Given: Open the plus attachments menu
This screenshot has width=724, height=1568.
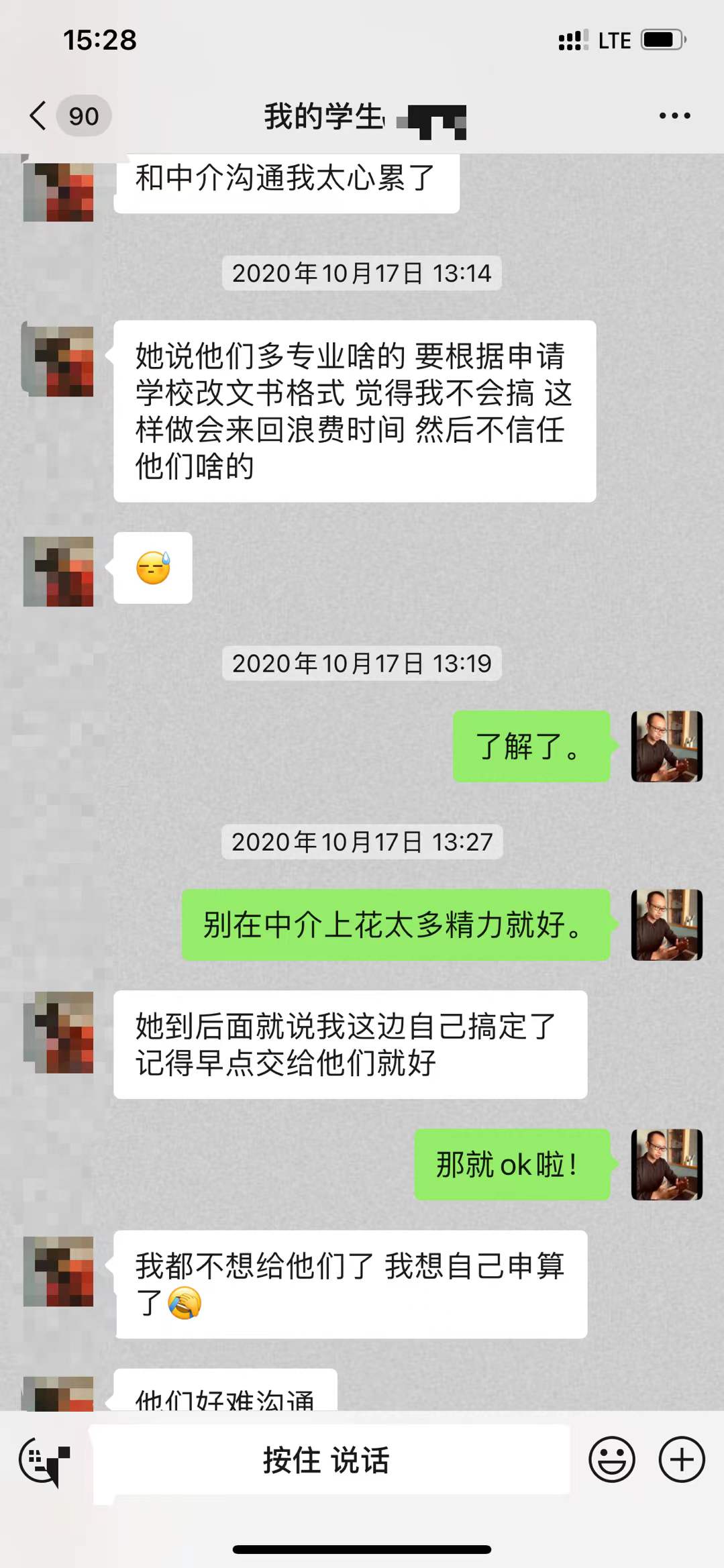Looking at the screenshot, I should pos(681,1459).
